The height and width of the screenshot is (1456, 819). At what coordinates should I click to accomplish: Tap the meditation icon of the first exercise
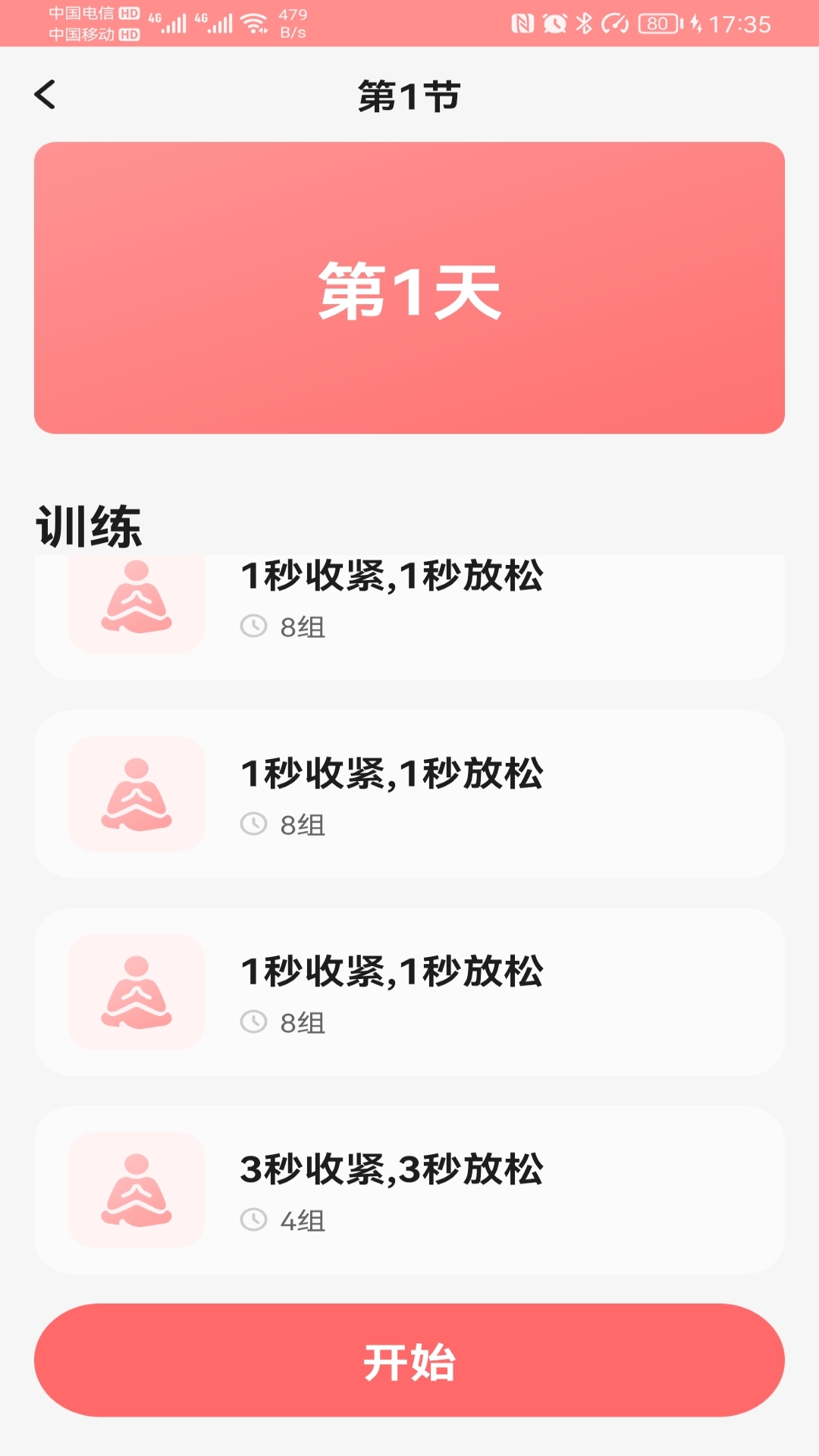(135, 603)
